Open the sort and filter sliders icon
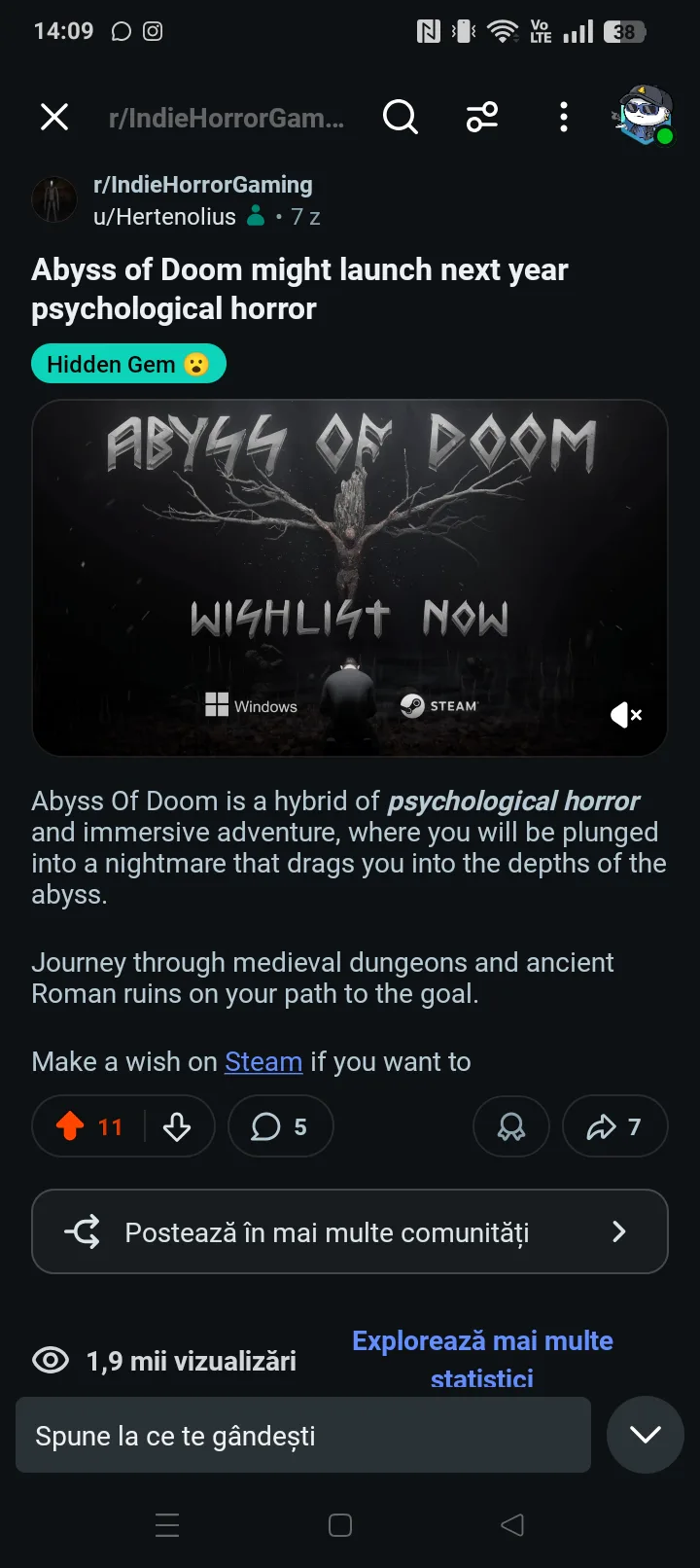Screen dimensions: 700x1568 (482, 118)
